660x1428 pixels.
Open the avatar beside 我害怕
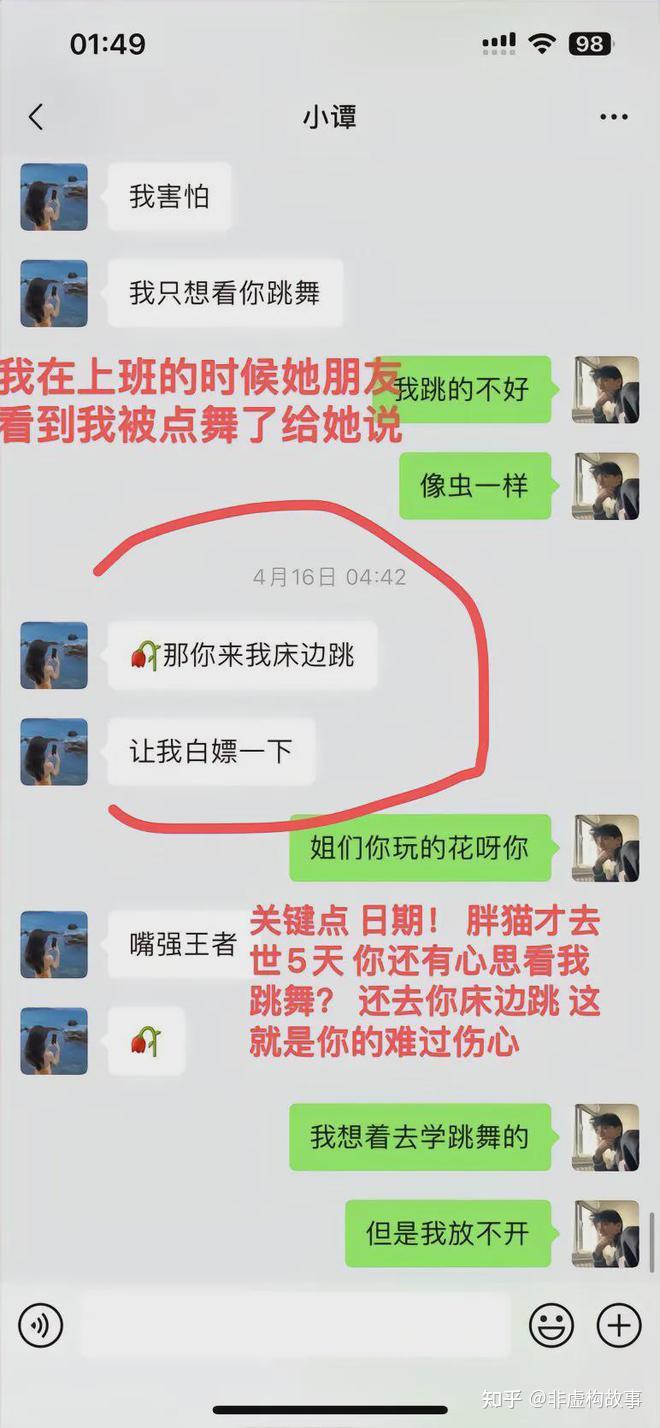pyautogui.click(x=54, y=198)
